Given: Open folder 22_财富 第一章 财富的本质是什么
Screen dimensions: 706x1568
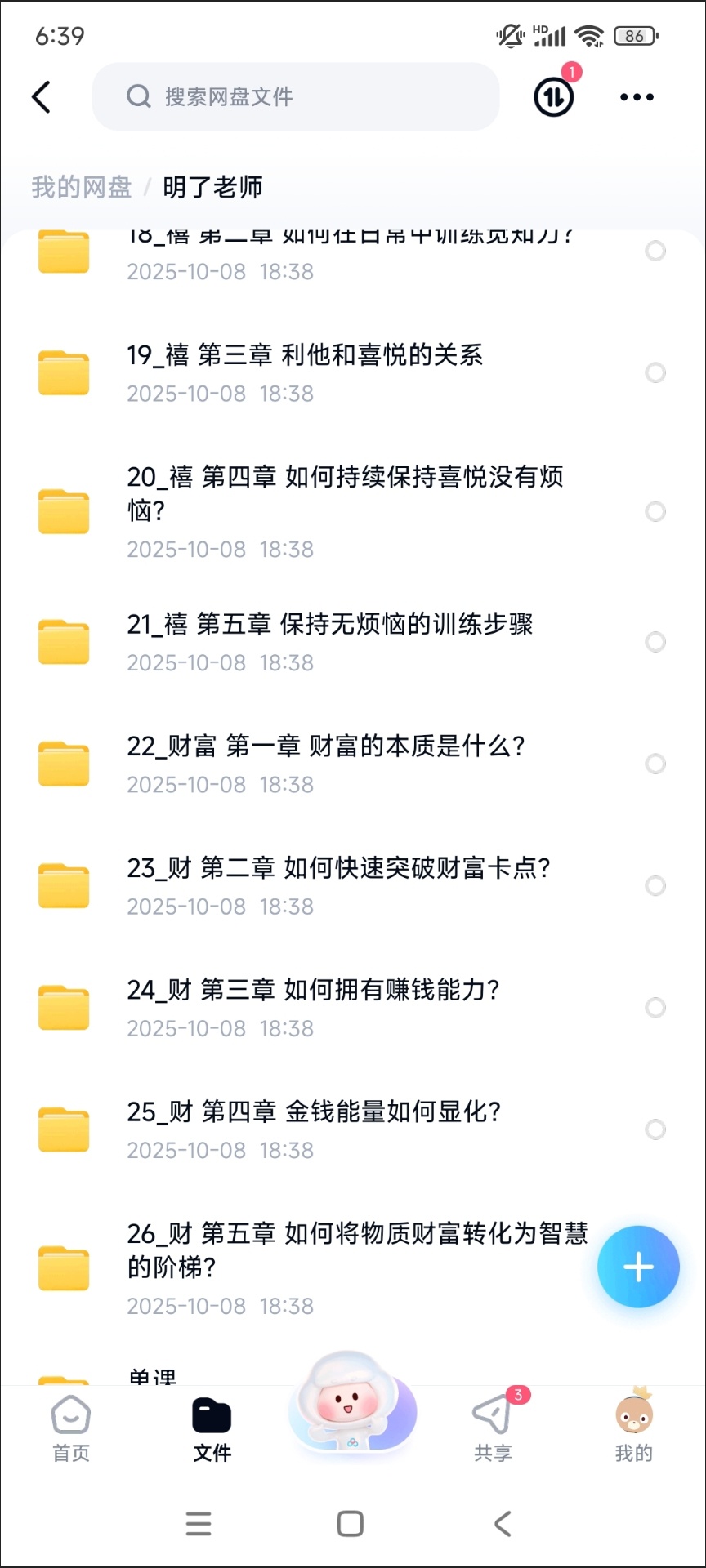Looking at the screenshot, I should tap(325, 764).
